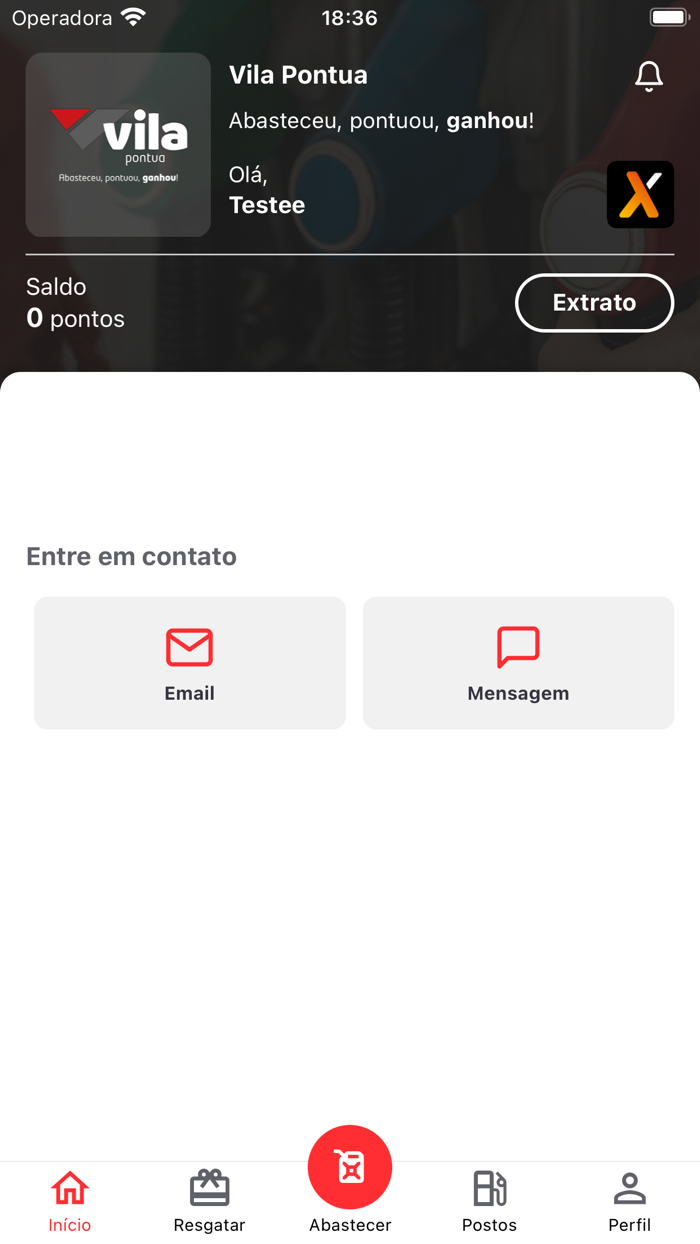Switch to the Perfil tab
700x1244 pixels.
click(629, 1201)
